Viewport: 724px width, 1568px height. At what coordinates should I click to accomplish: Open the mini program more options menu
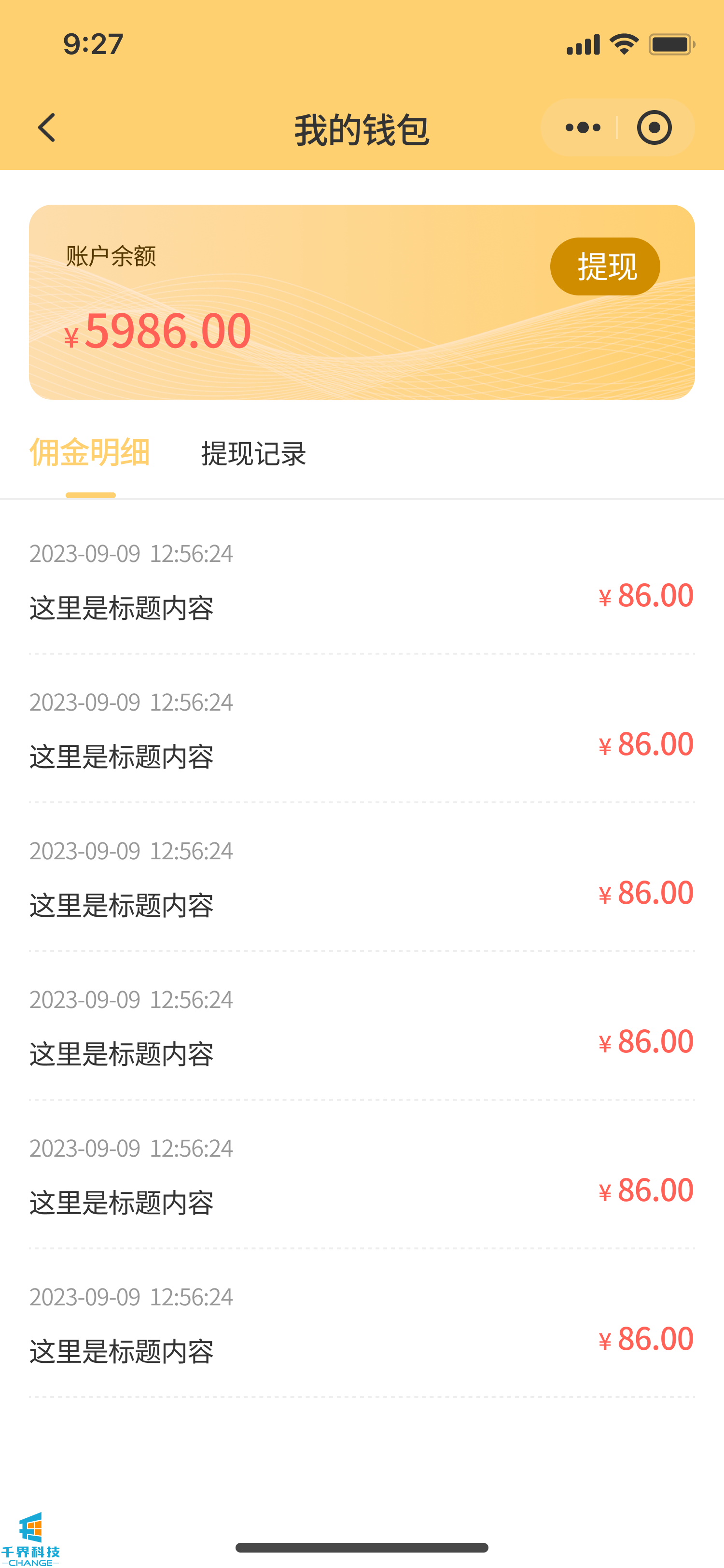582,128
